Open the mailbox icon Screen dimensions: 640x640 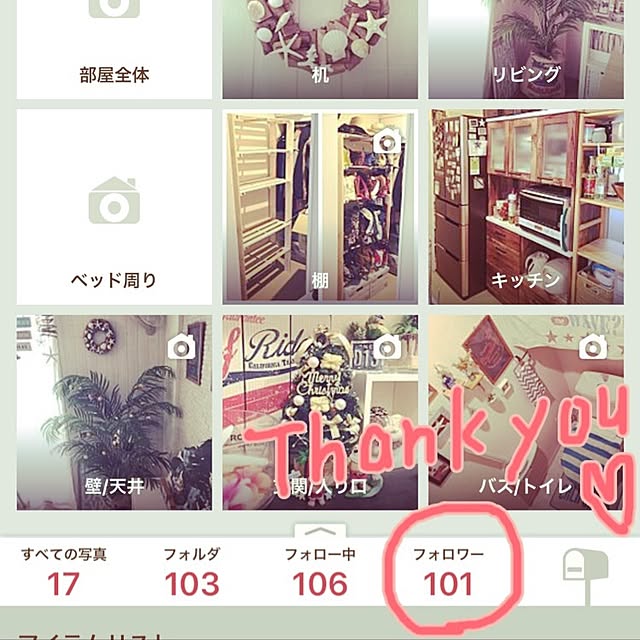579,573
